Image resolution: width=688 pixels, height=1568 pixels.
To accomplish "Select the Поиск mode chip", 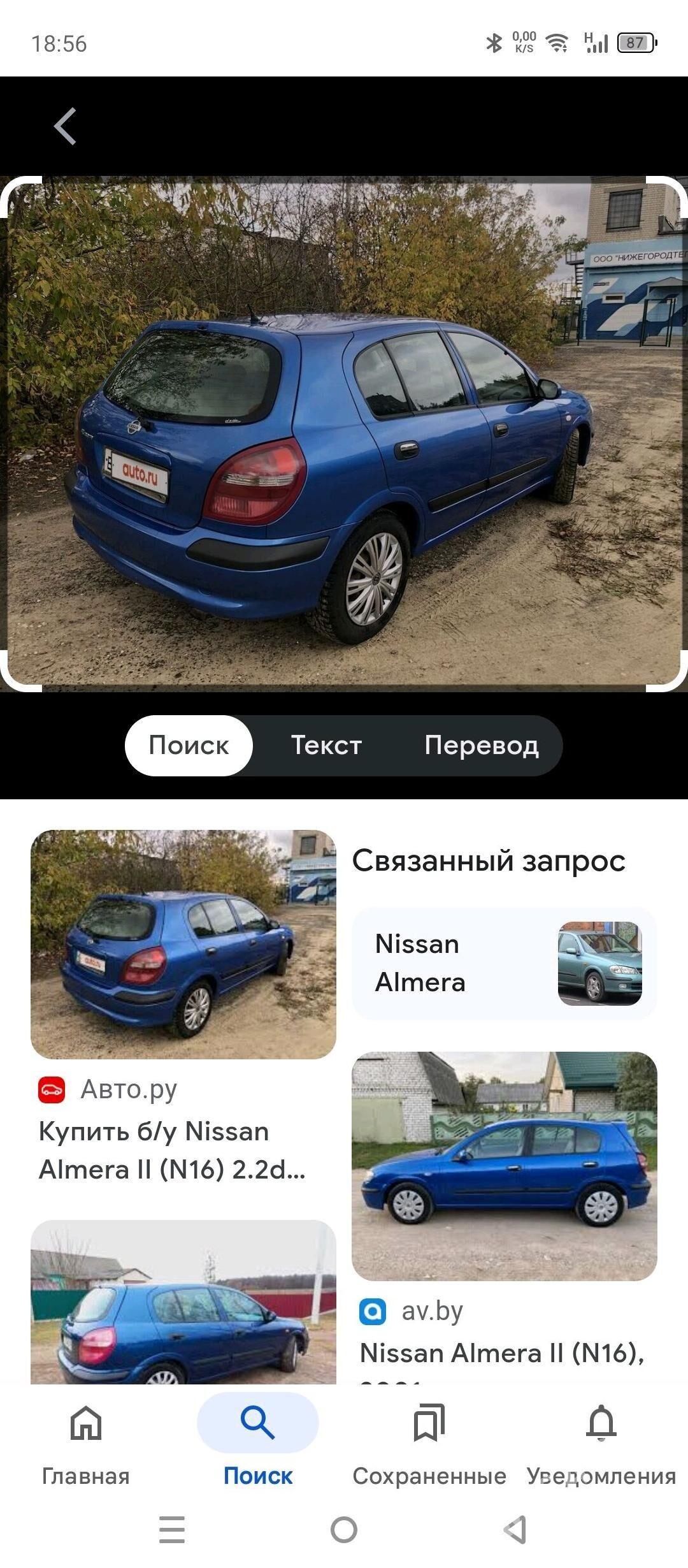I will [189, 745].
